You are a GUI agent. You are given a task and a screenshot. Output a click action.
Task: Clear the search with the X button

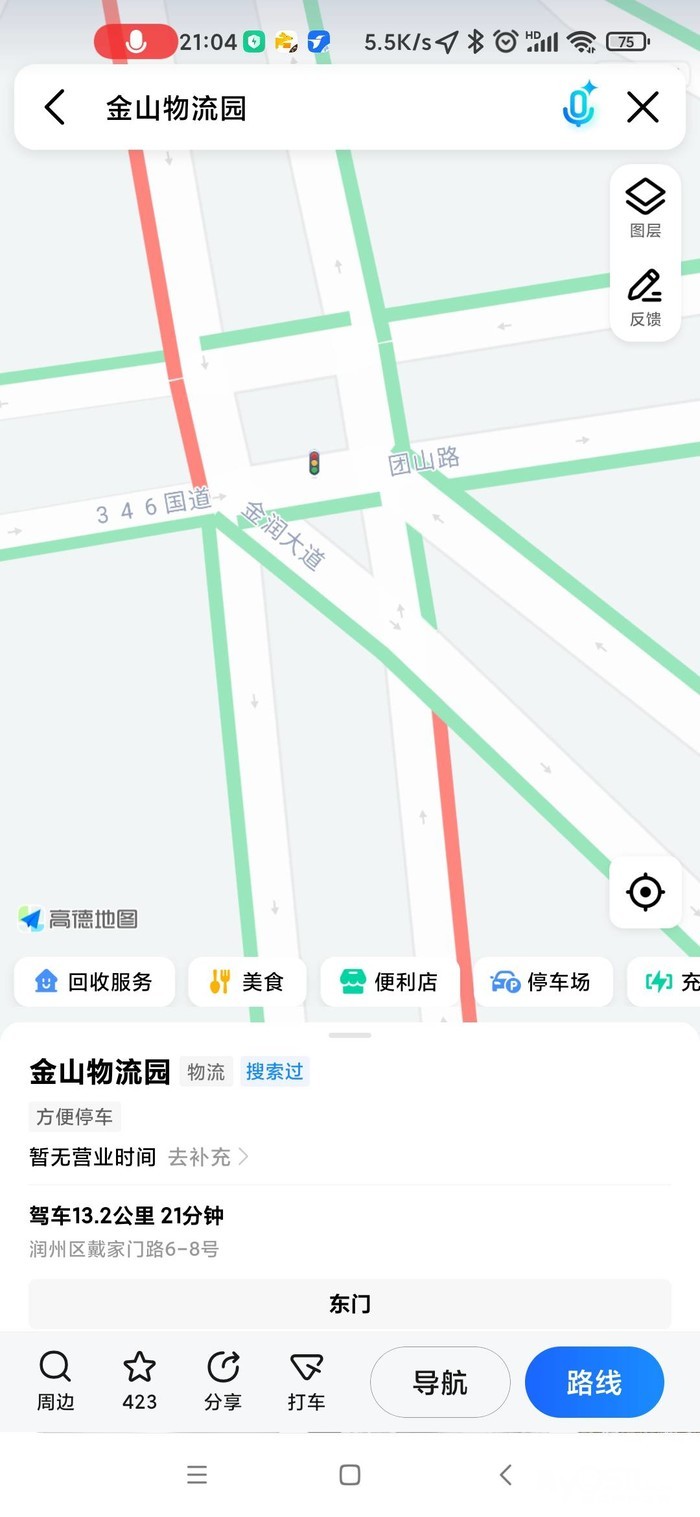click(x=642, y=107)
